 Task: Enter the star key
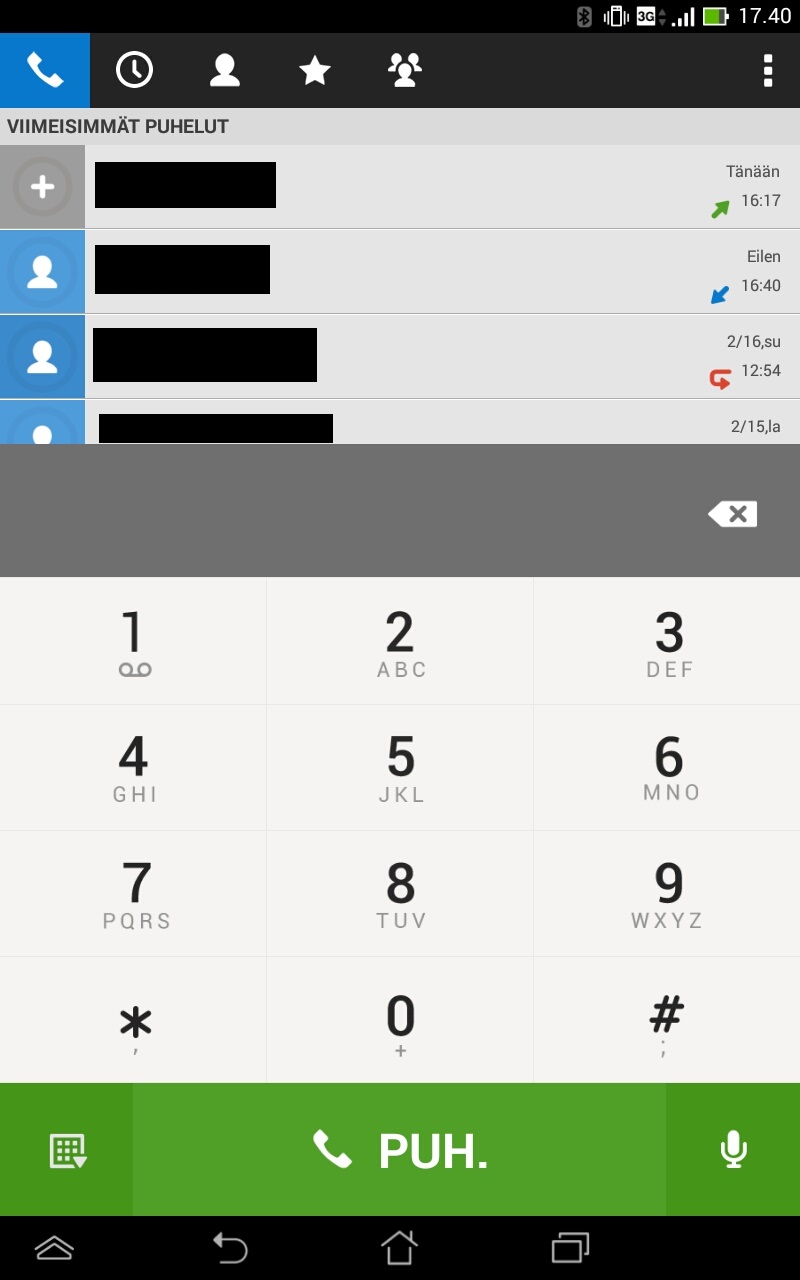tap(133, 1019)
